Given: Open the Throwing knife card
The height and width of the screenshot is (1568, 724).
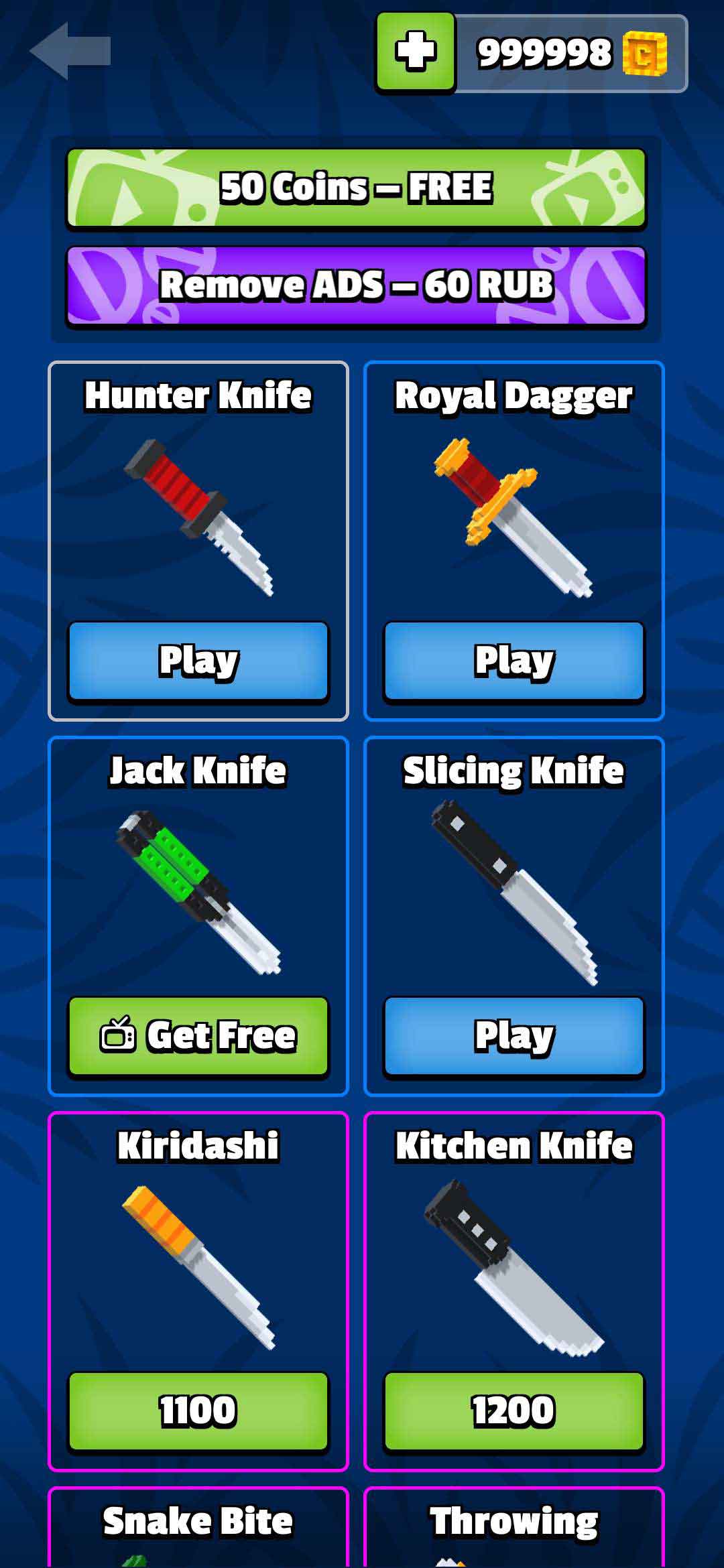Looking at the screenshot, I should (x=514, y=1529).
